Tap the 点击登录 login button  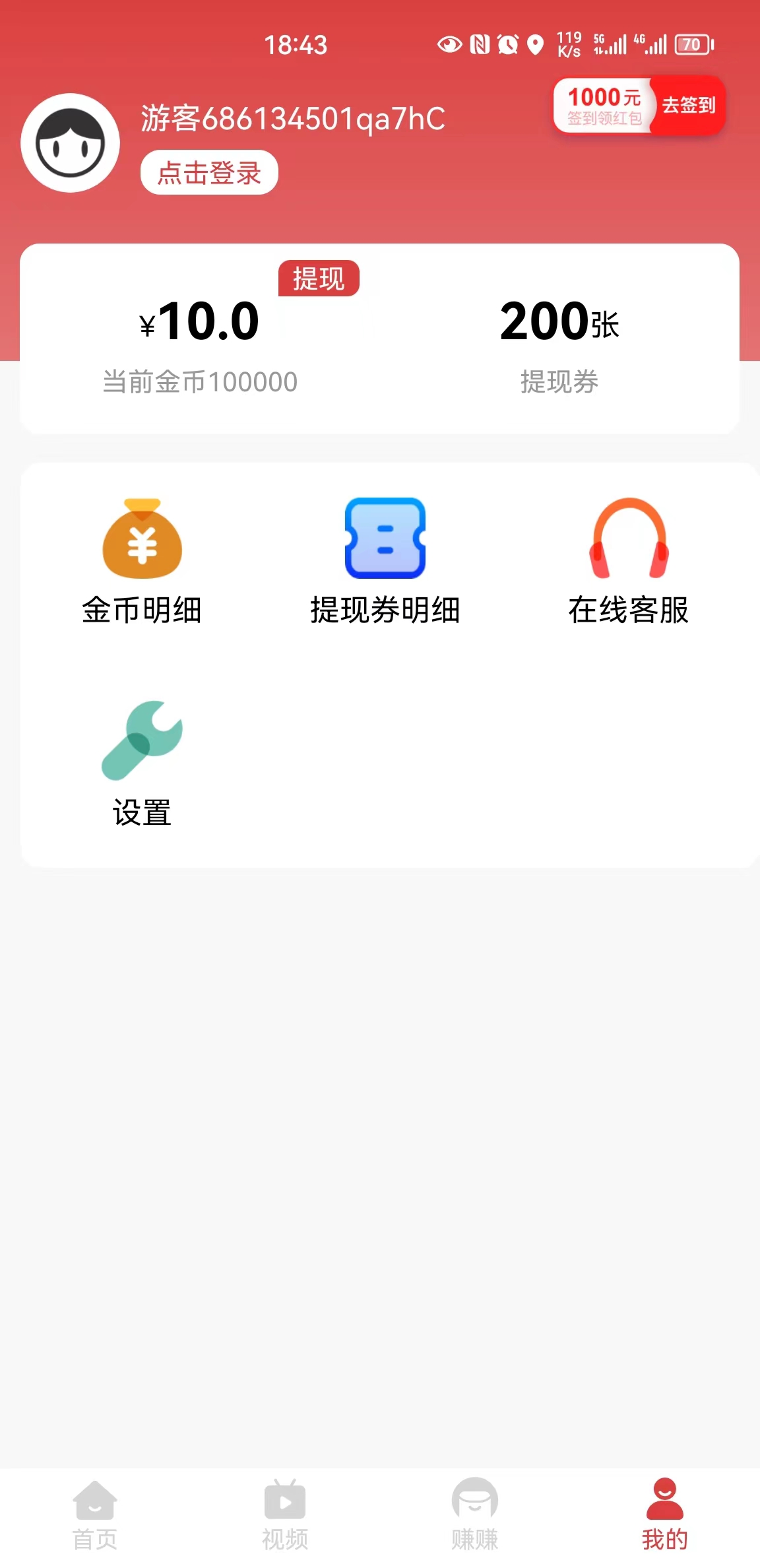click(x=209, y=173)
